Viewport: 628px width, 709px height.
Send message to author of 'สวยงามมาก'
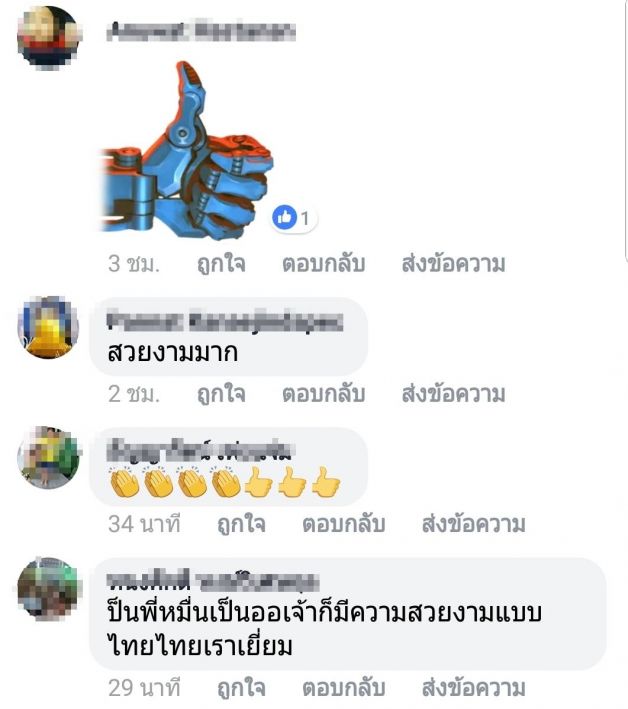452,394
